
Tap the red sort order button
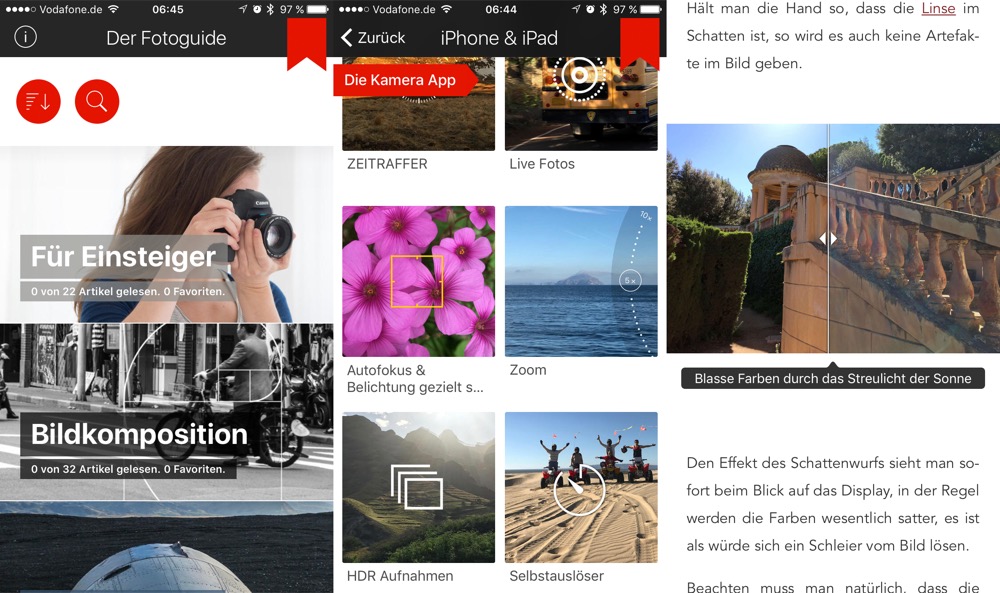(38, 101)
